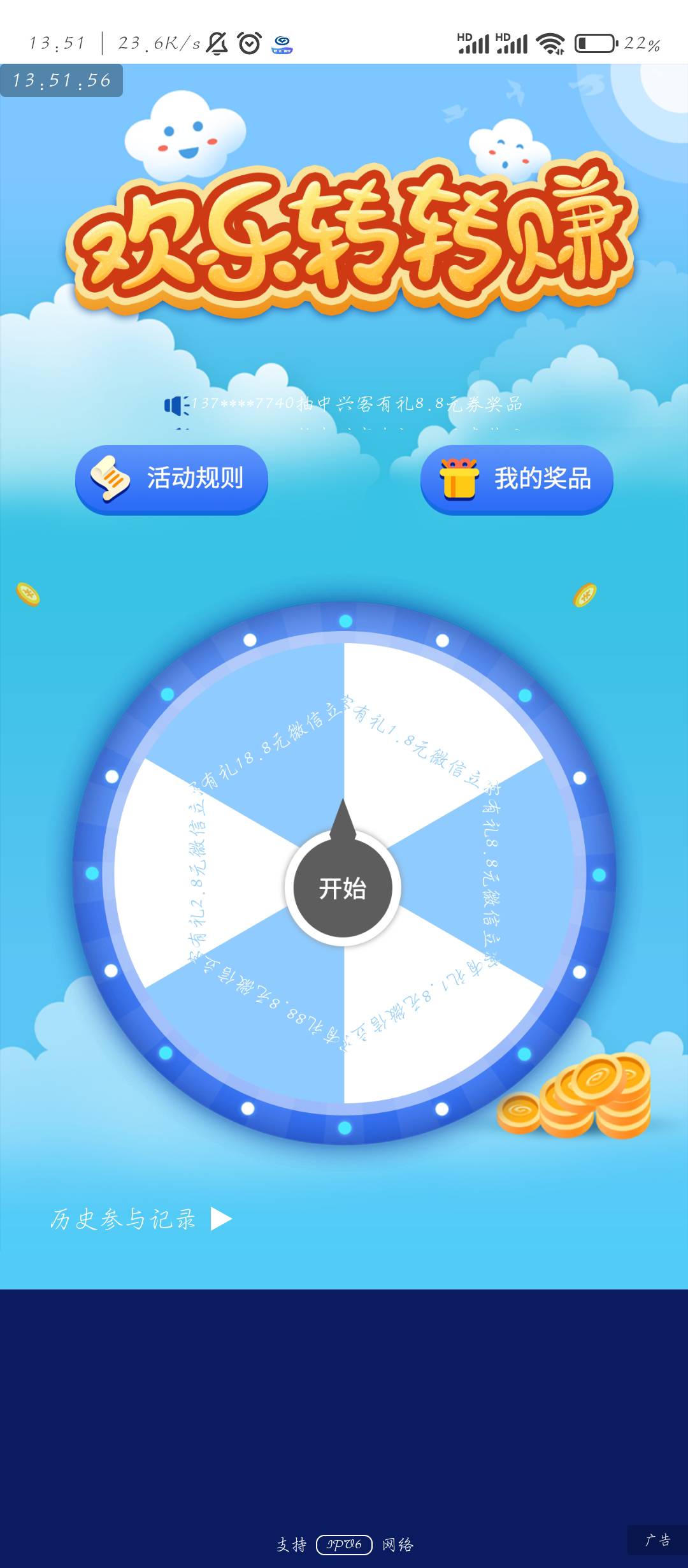
Task: View 我的奖品 my prizes
Action: pyautogui.click(x=517, y=479)
